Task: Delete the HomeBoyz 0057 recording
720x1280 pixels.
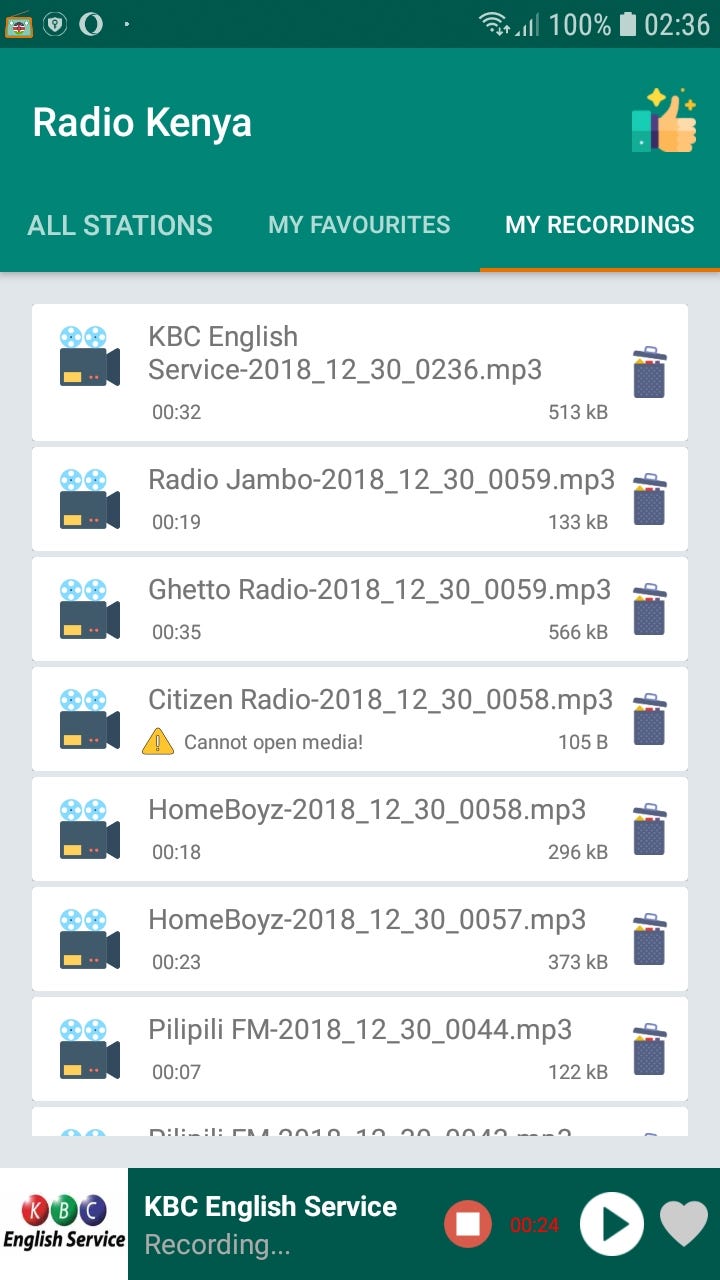Action: pos(650,939)
